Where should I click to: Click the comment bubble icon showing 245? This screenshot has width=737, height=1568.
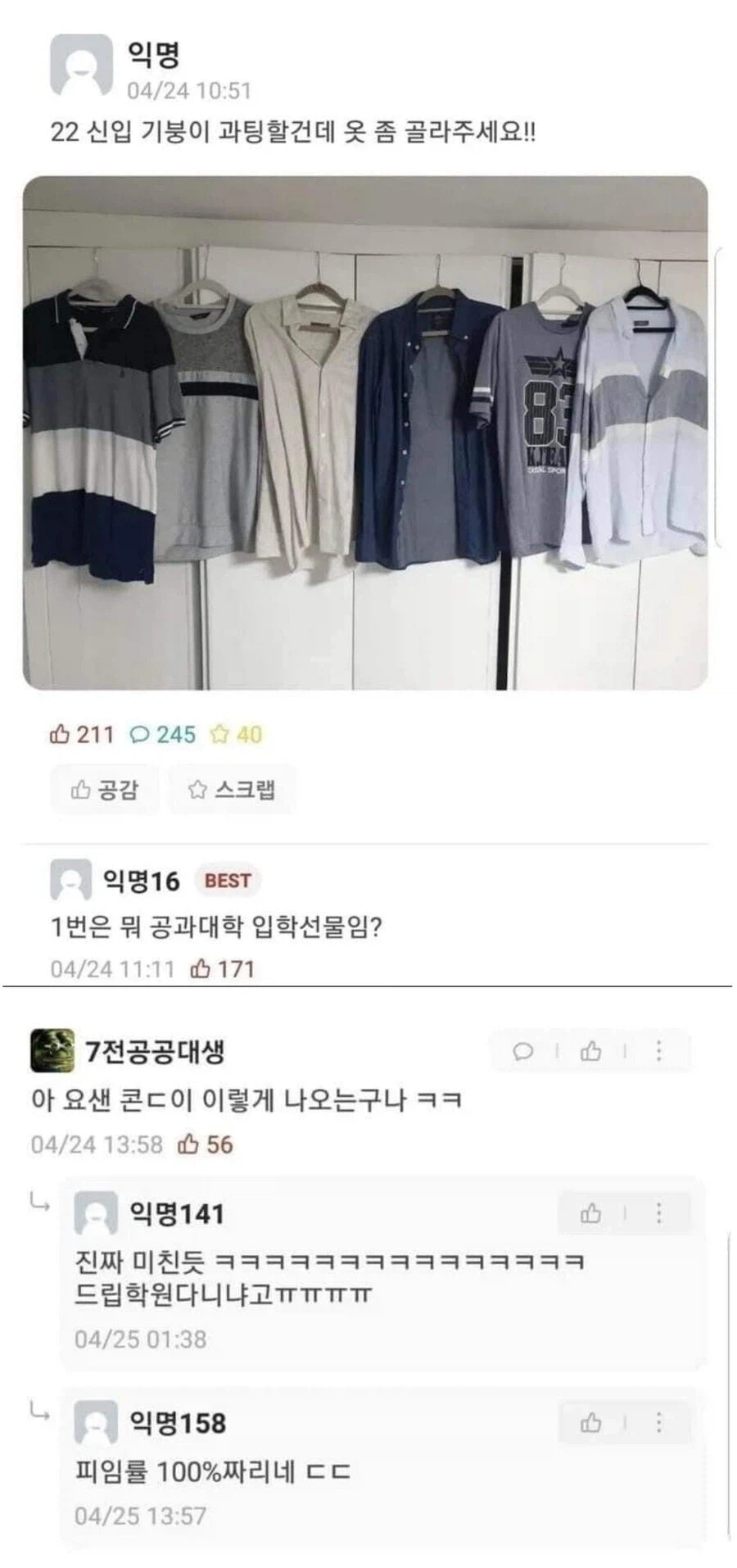141,736
